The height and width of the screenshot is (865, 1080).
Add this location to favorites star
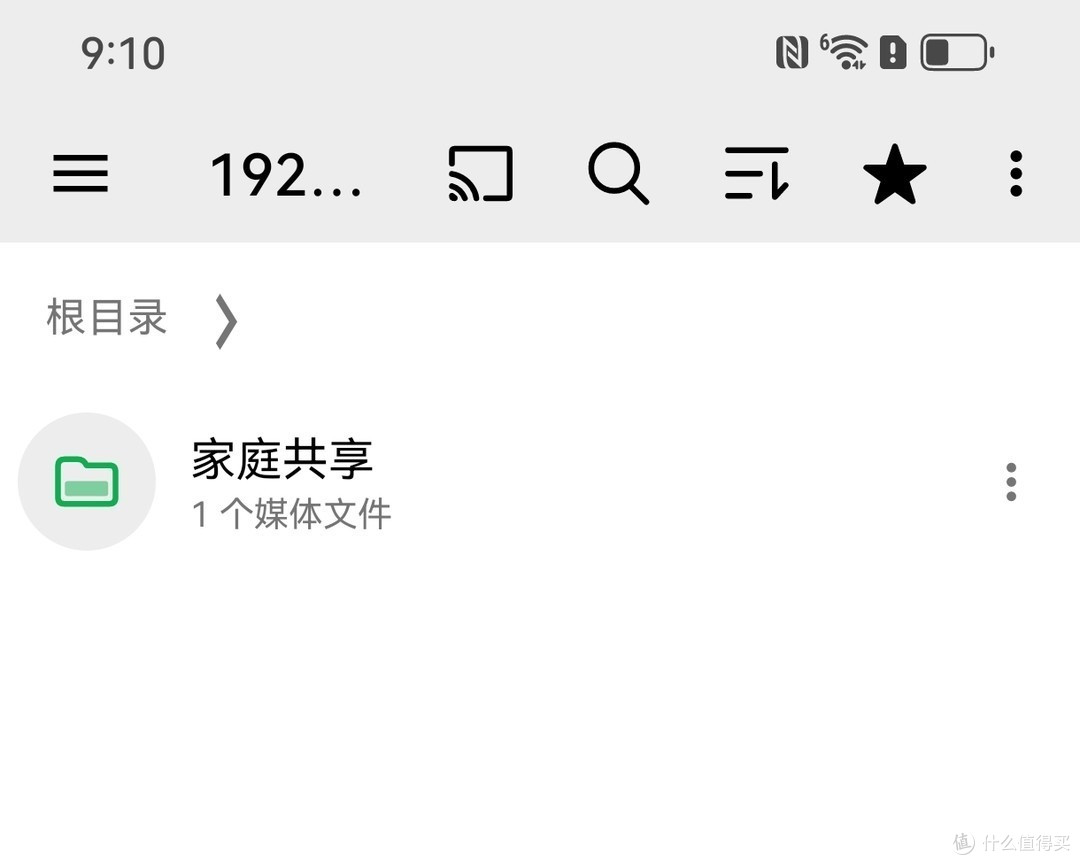(x=894, y=174)
